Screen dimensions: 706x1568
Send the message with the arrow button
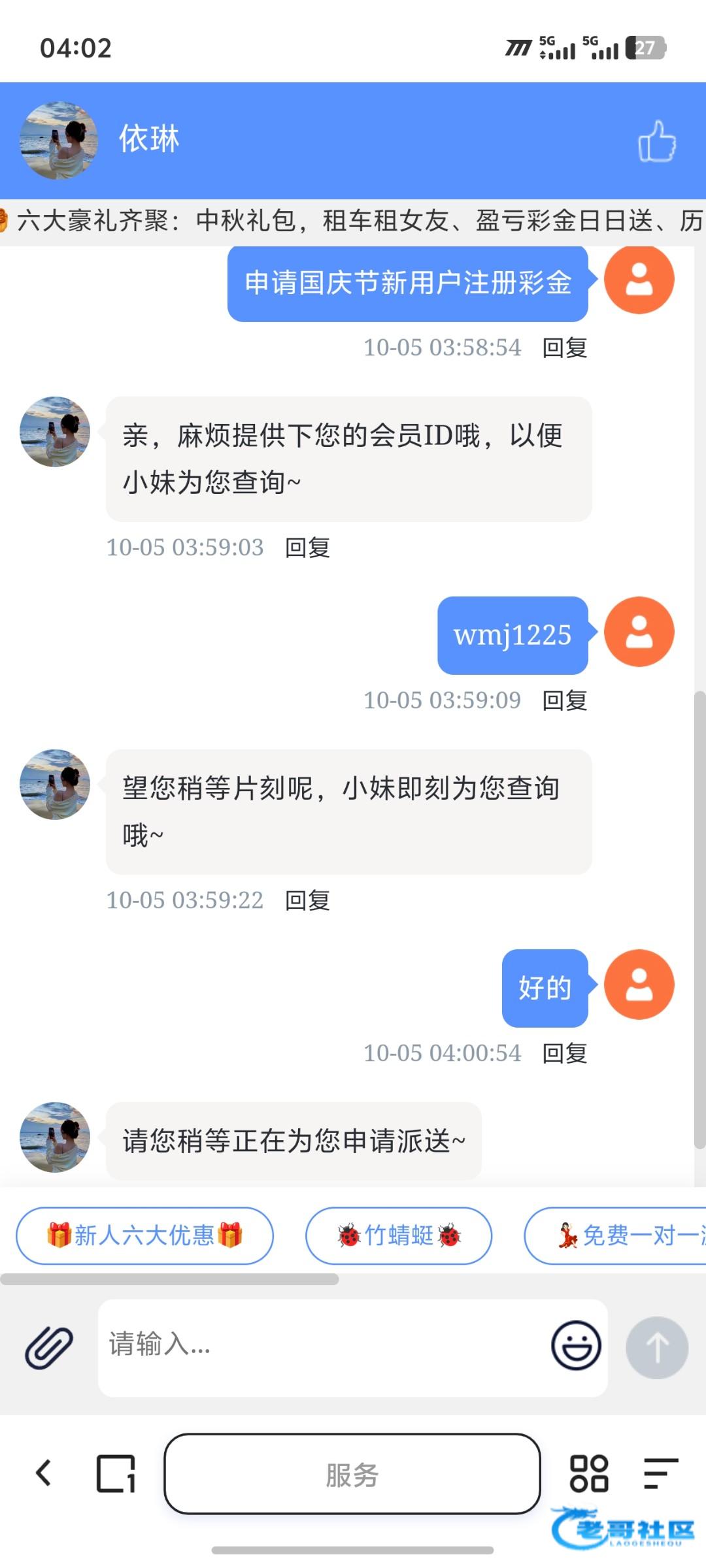(656, 1347)
